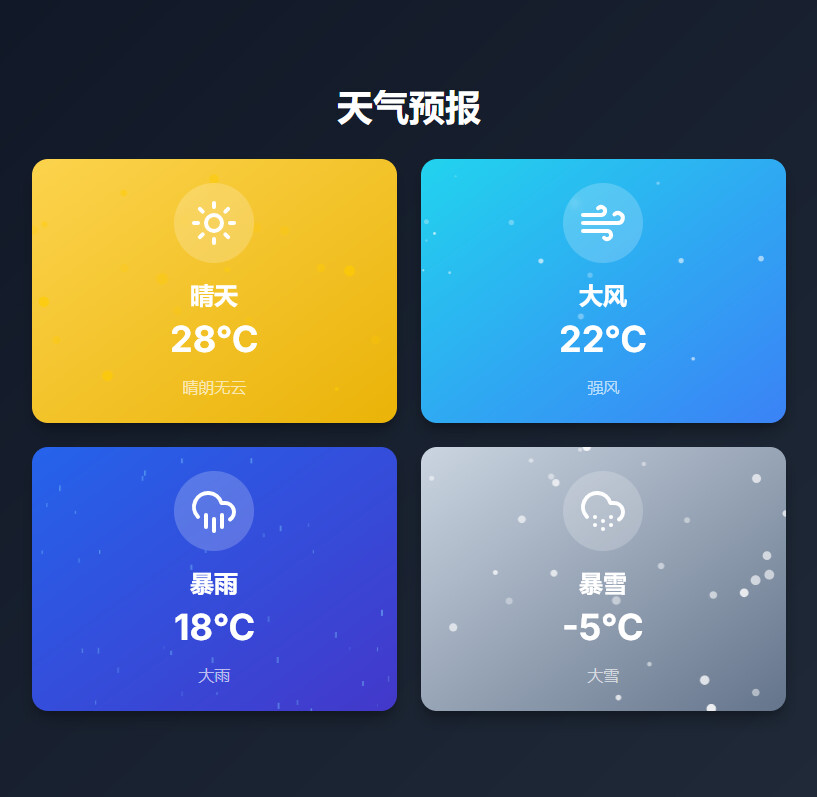View the 暴雪 -5°C weather card
Viewport: 817px width, 797px height.
(603, 579)
